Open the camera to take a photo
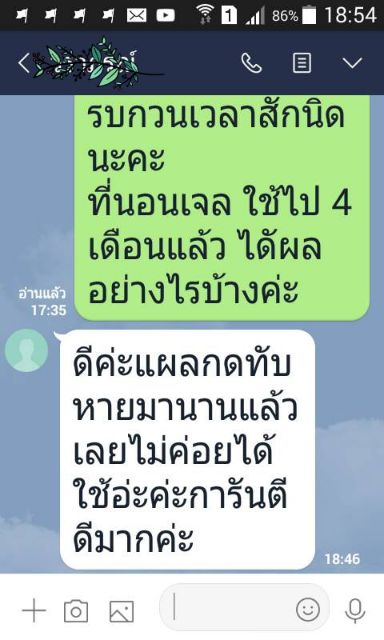 click(76, 611)
